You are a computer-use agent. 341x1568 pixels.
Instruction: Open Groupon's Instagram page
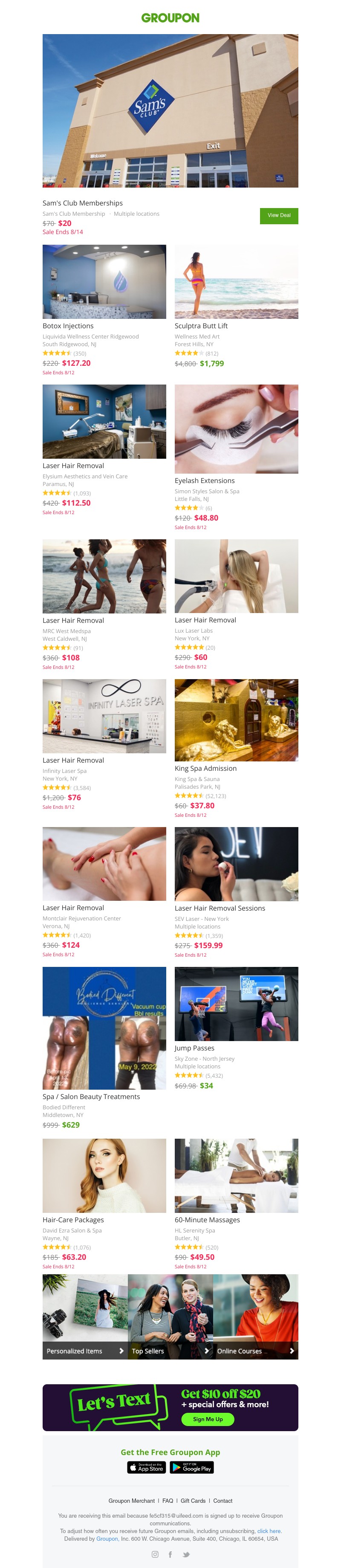(155, 1555)
